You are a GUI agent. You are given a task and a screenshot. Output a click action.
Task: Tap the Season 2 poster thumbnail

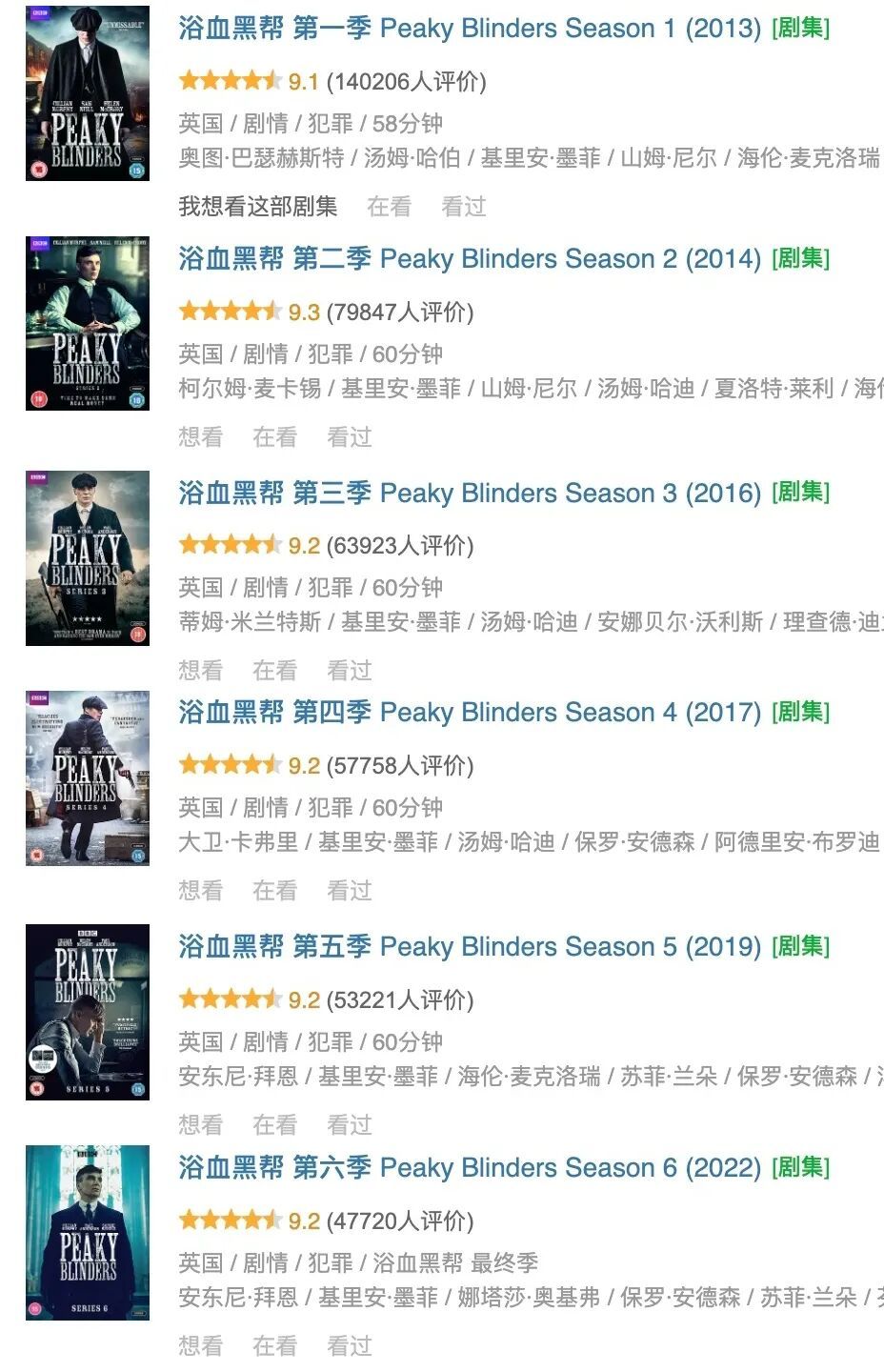88,324
